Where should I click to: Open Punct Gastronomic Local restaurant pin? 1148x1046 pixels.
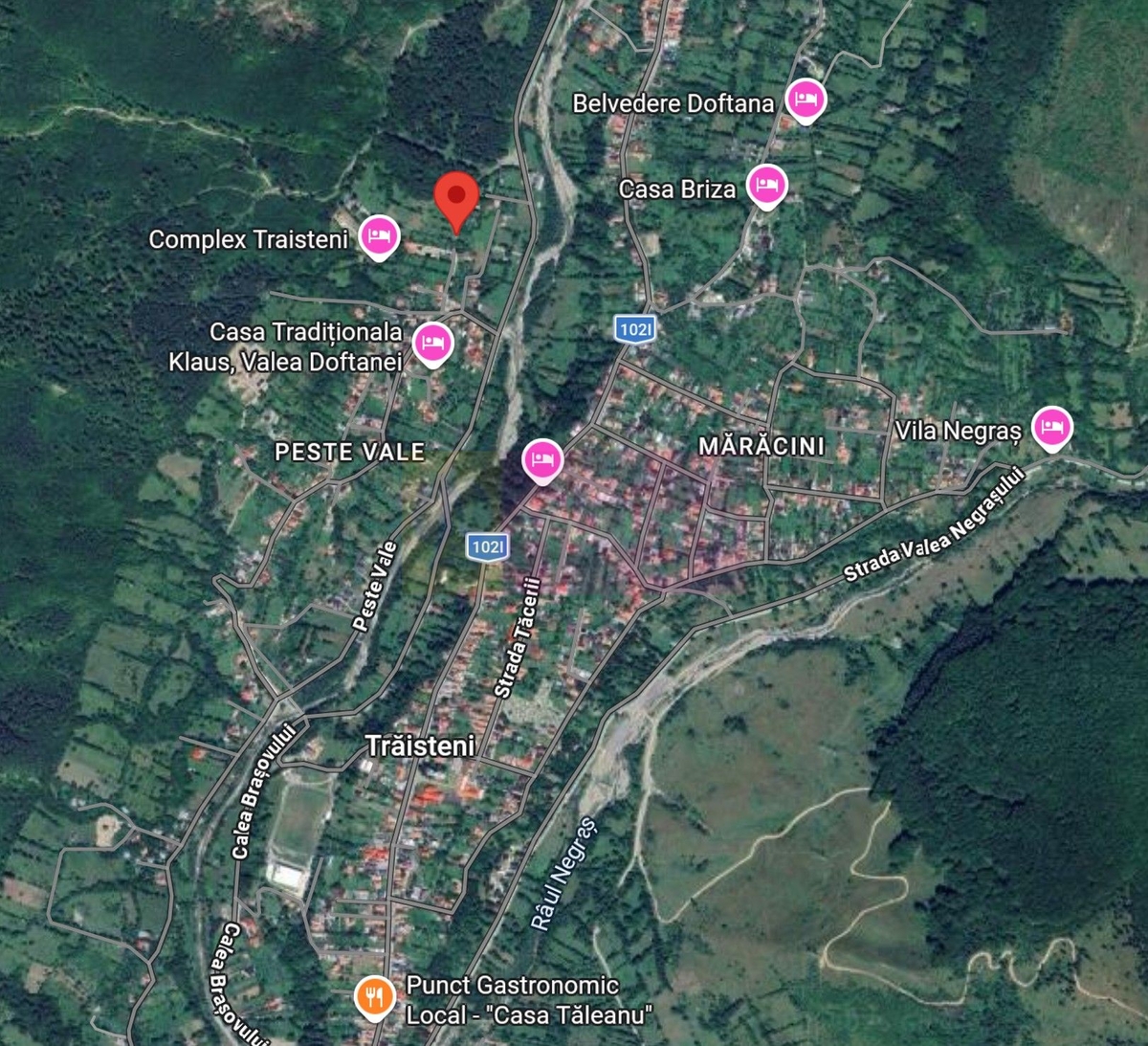click(374, 997)
